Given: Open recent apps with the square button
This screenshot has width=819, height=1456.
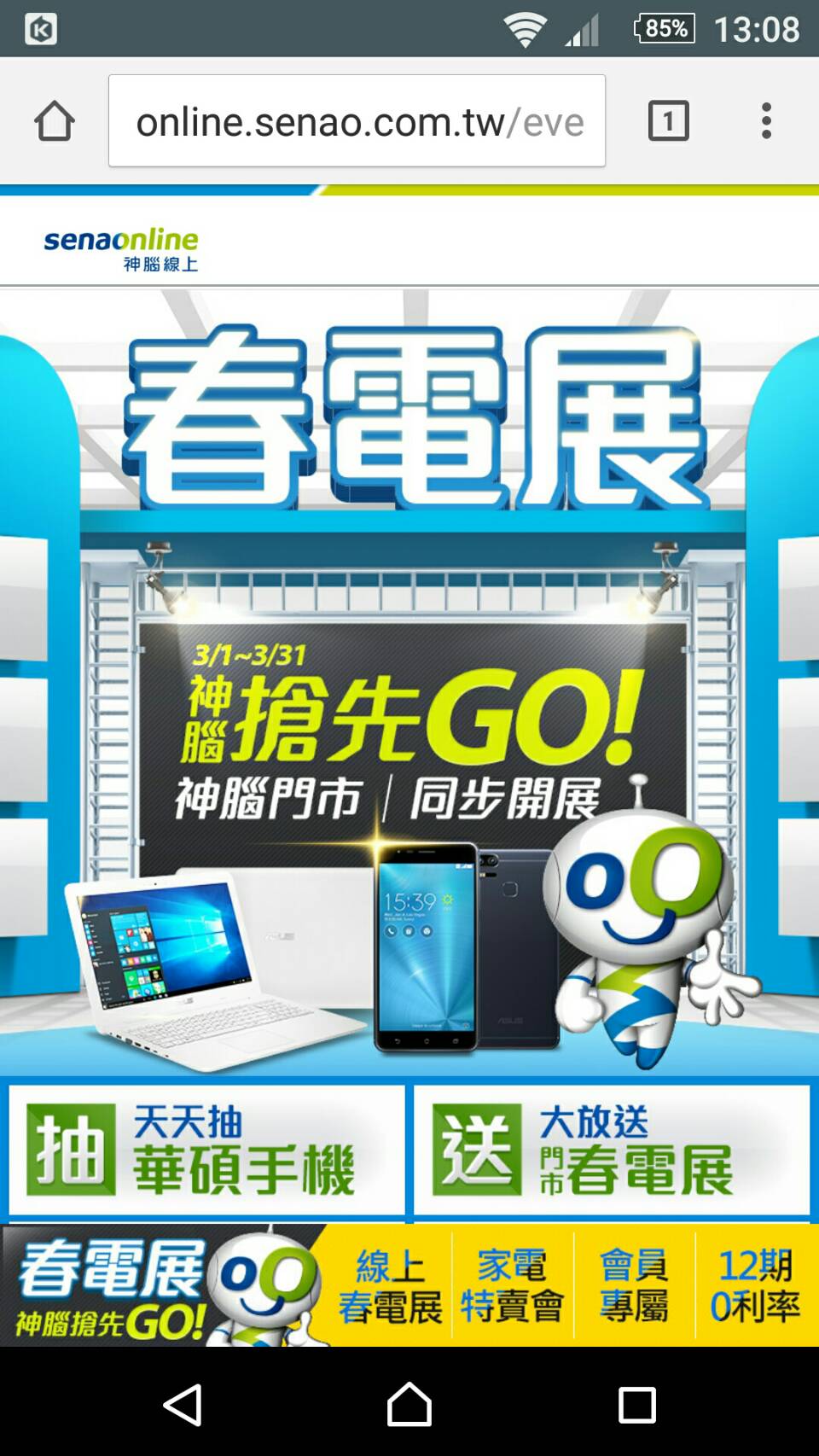Looking at the screenshot, I should pos(636,1404).
